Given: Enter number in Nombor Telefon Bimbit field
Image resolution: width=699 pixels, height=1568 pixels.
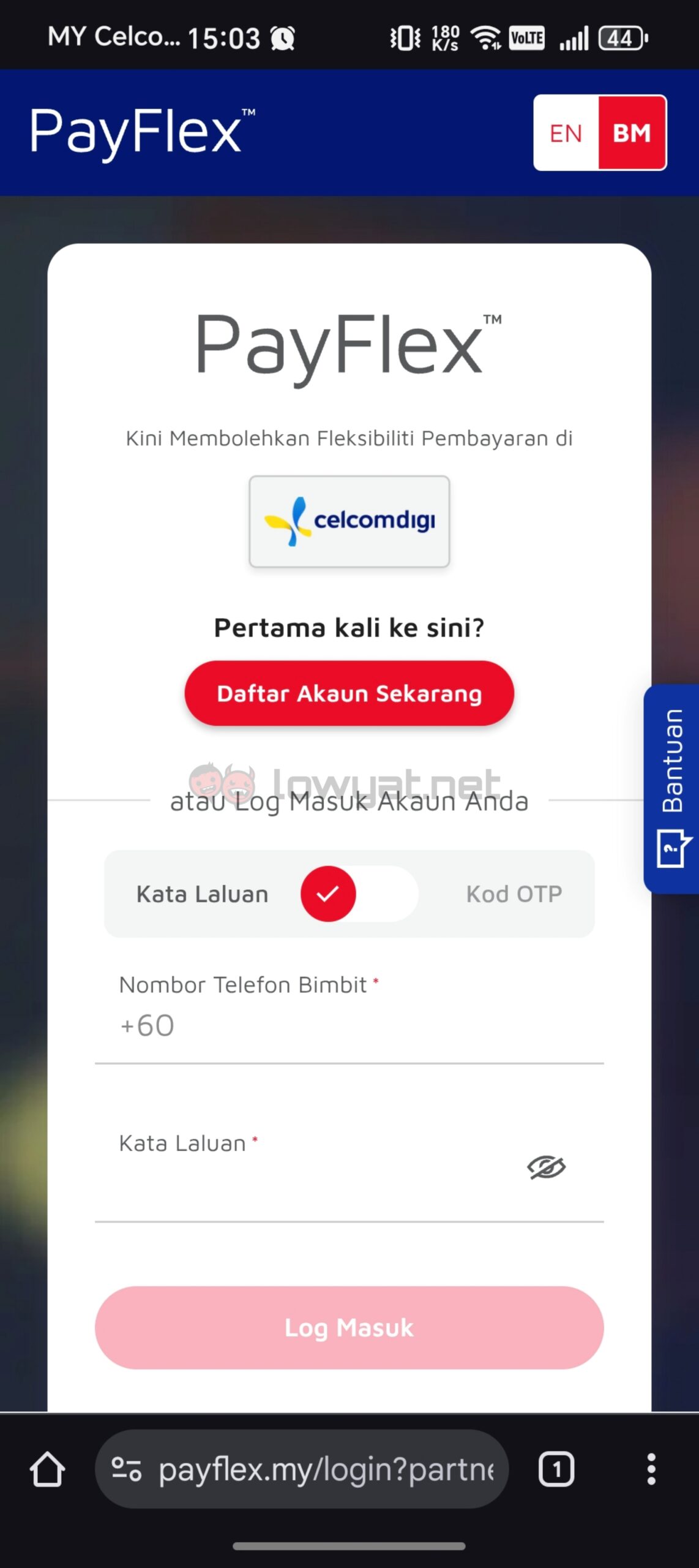Looking at the screenshot, I should 367,1025.
